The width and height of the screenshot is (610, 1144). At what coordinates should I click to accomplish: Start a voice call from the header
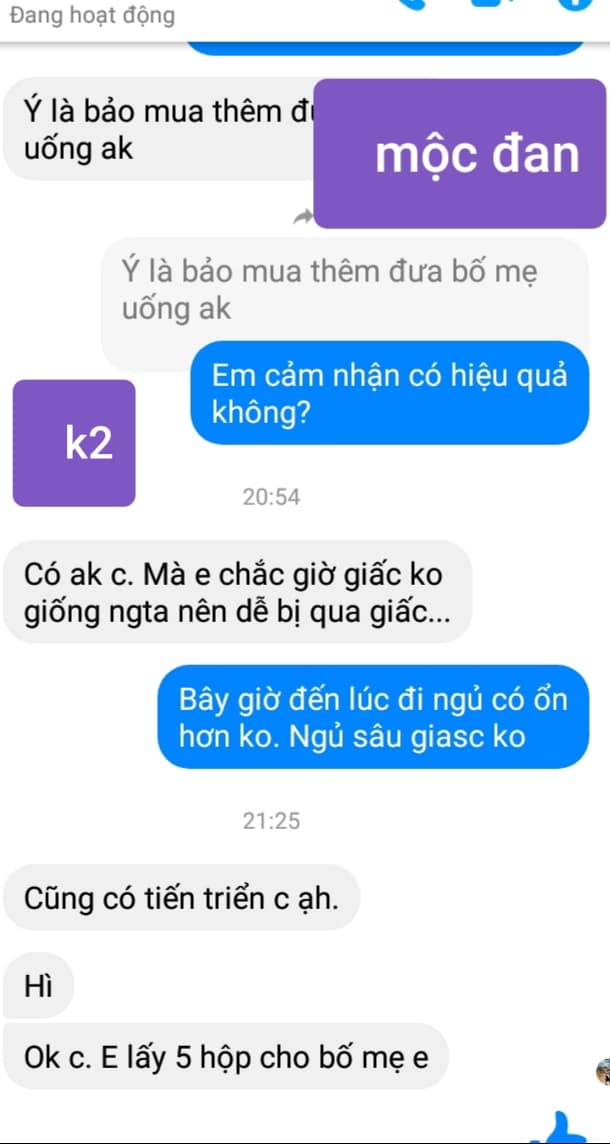pyautogui.click(x=413, y=5)
